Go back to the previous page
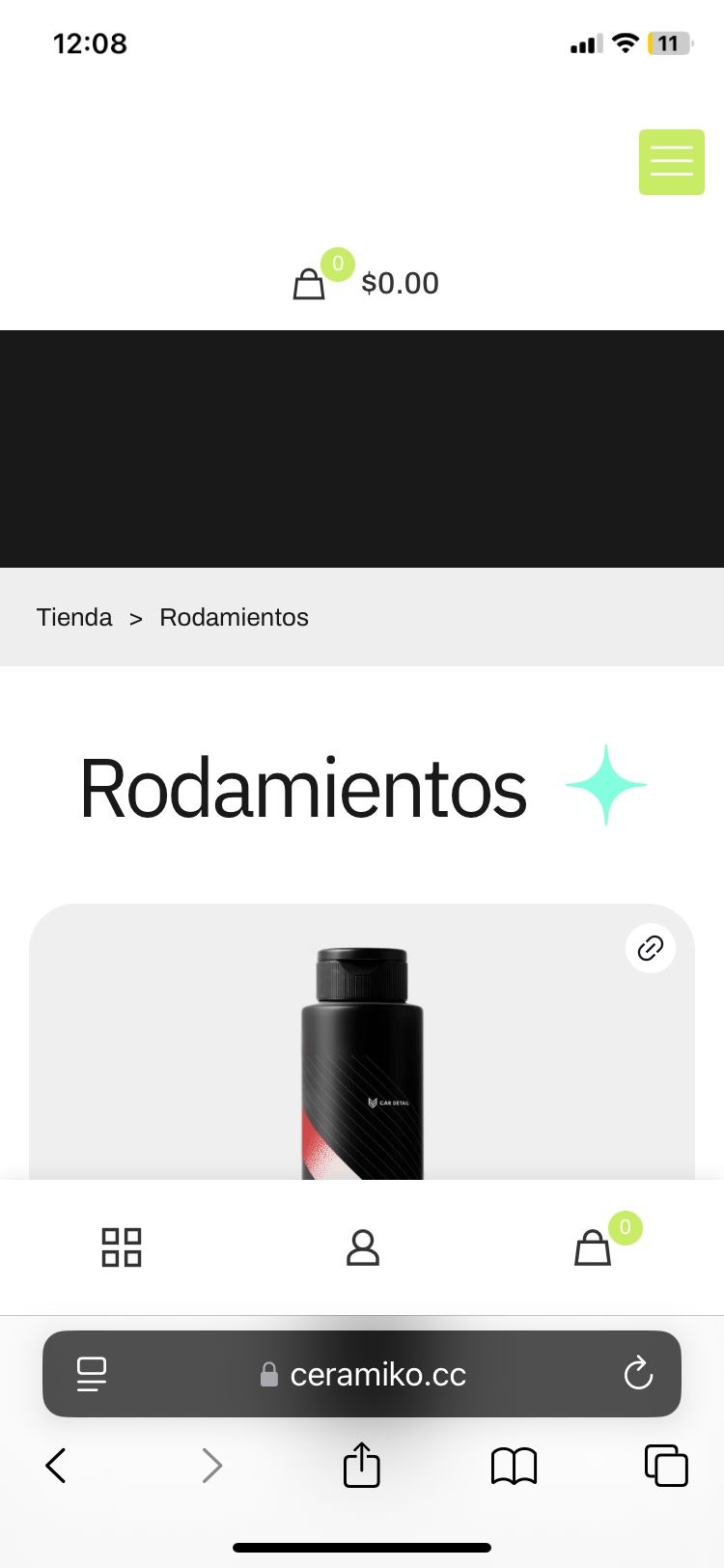The image size is (724, 1568). coord(56,1466)
